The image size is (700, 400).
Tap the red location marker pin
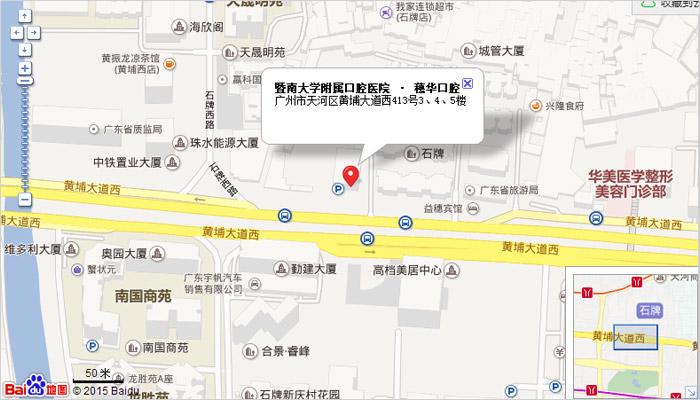coord(350,175)
